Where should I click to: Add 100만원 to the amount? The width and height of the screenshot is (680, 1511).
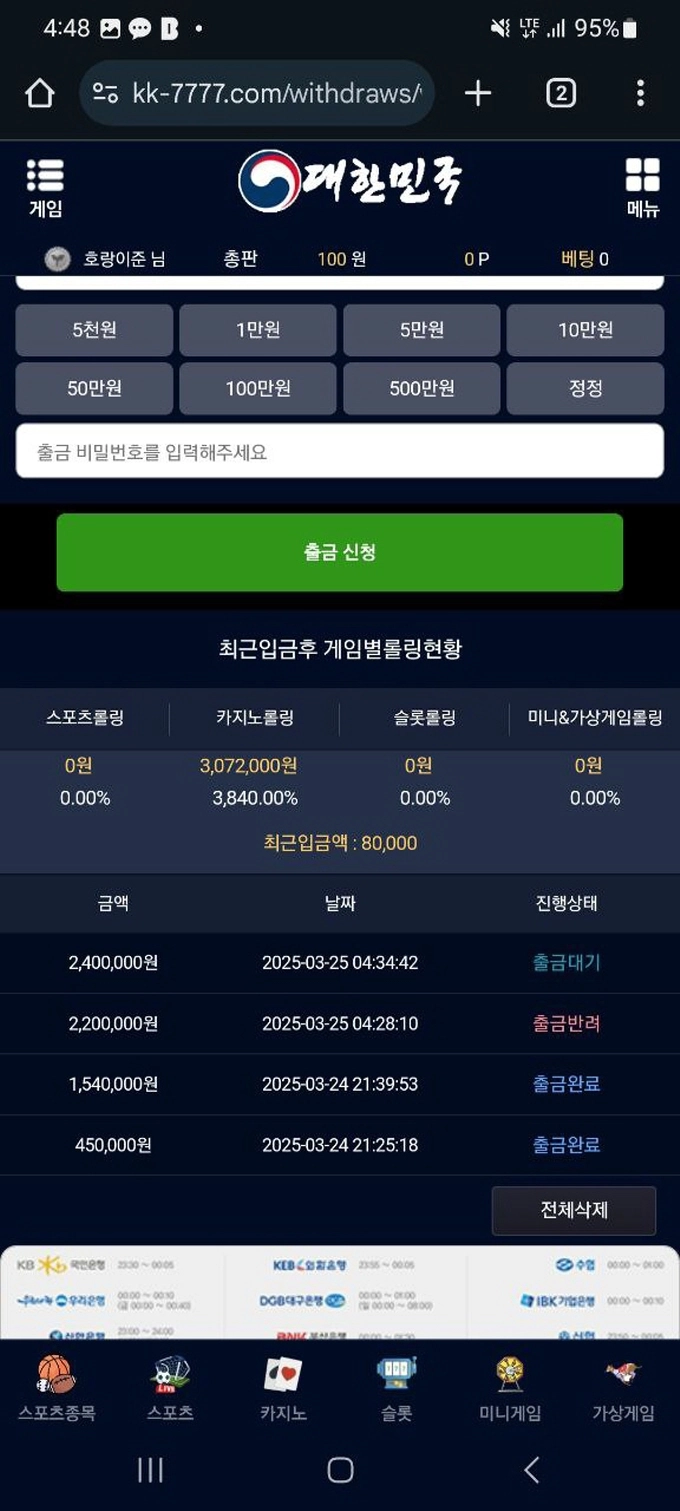pos(258,388)
